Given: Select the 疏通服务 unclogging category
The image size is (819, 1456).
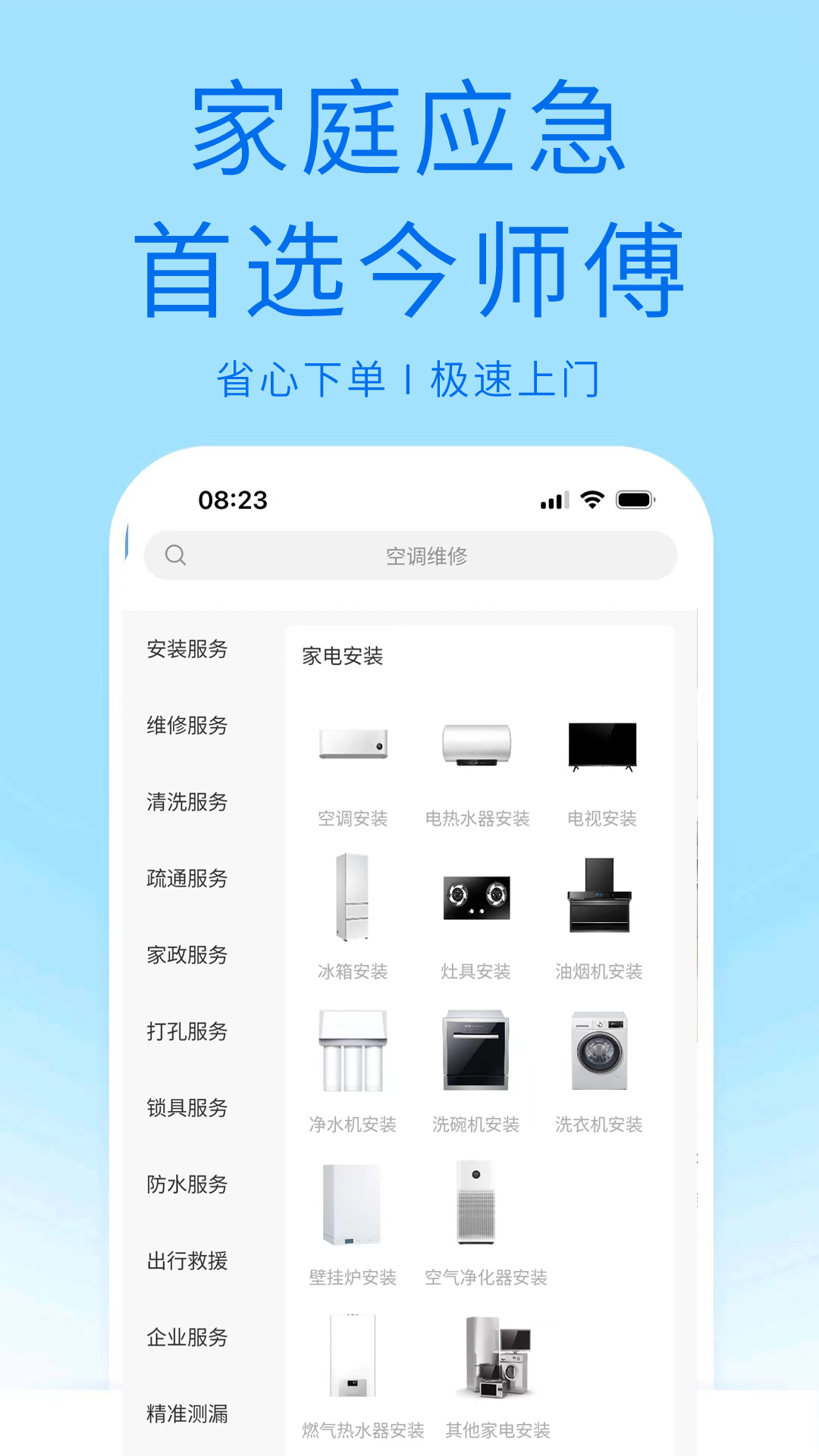Looking at the screenshot, I should coord(187,879).
